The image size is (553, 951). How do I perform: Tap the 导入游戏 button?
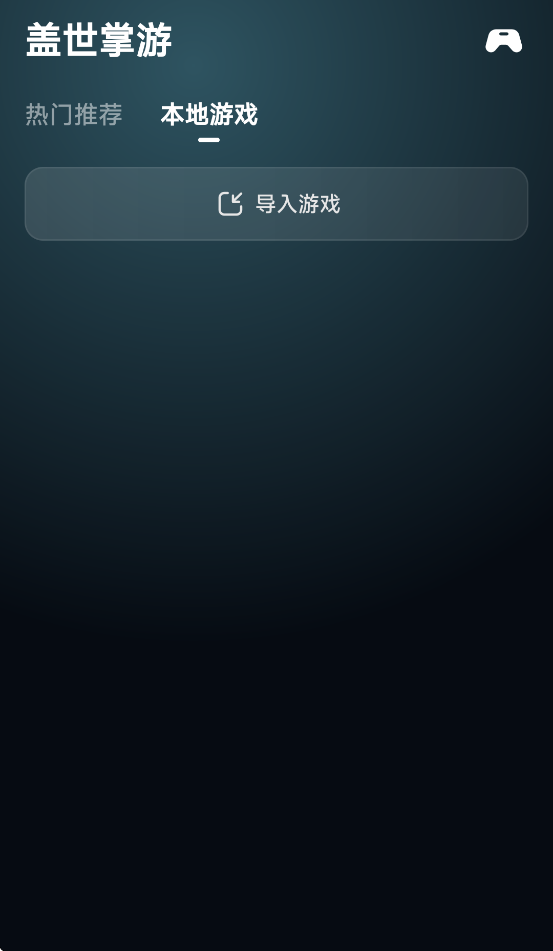276,204
